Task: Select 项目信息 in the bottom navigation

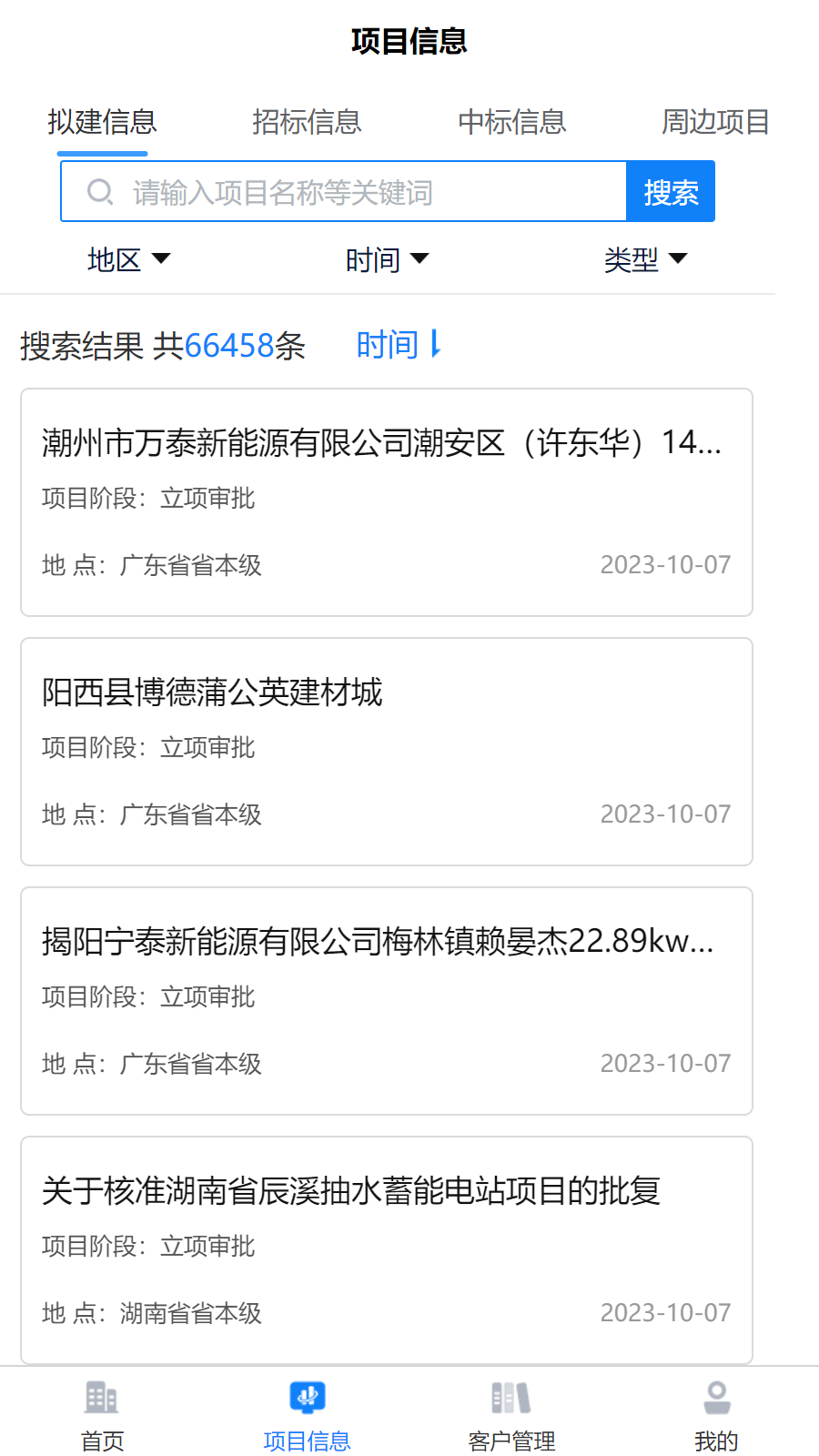Action: 307,1413
